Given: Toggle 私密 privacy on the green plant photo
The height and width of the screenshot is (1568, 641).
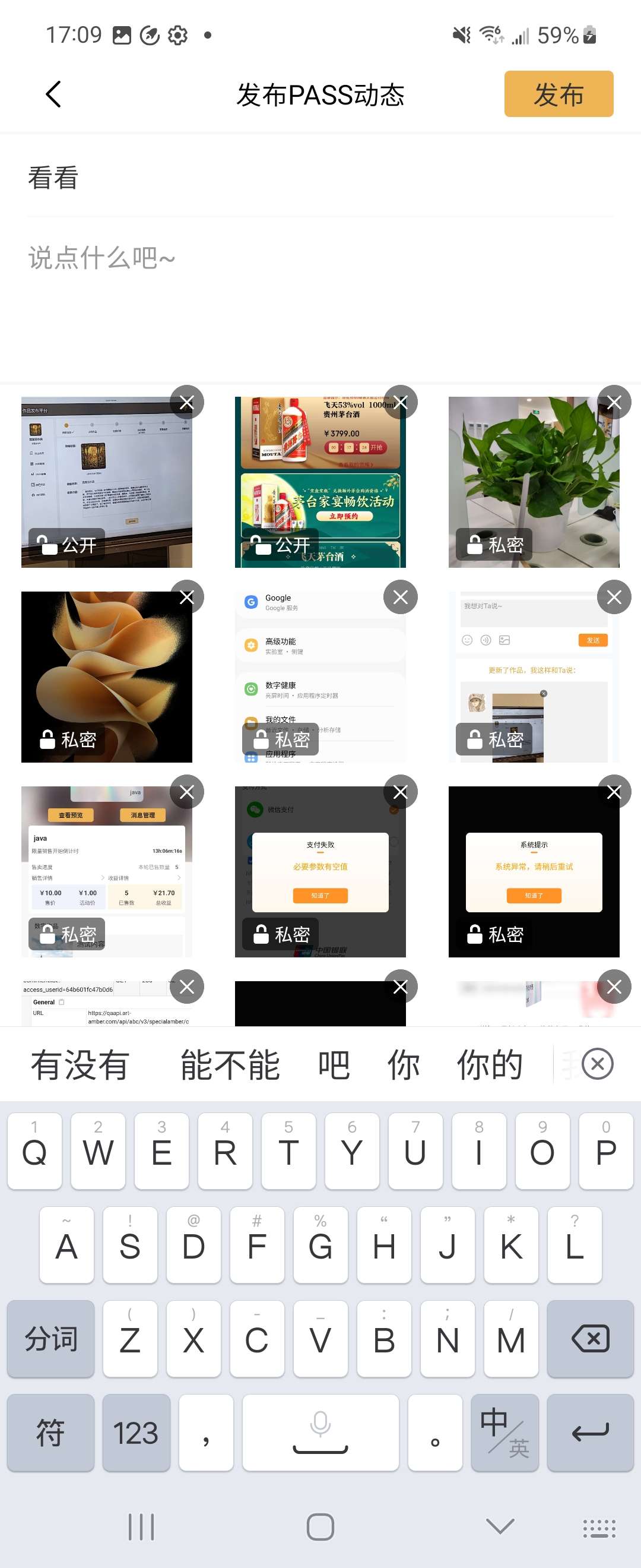Looking at the screenshot, I should (x=494, y=545).
